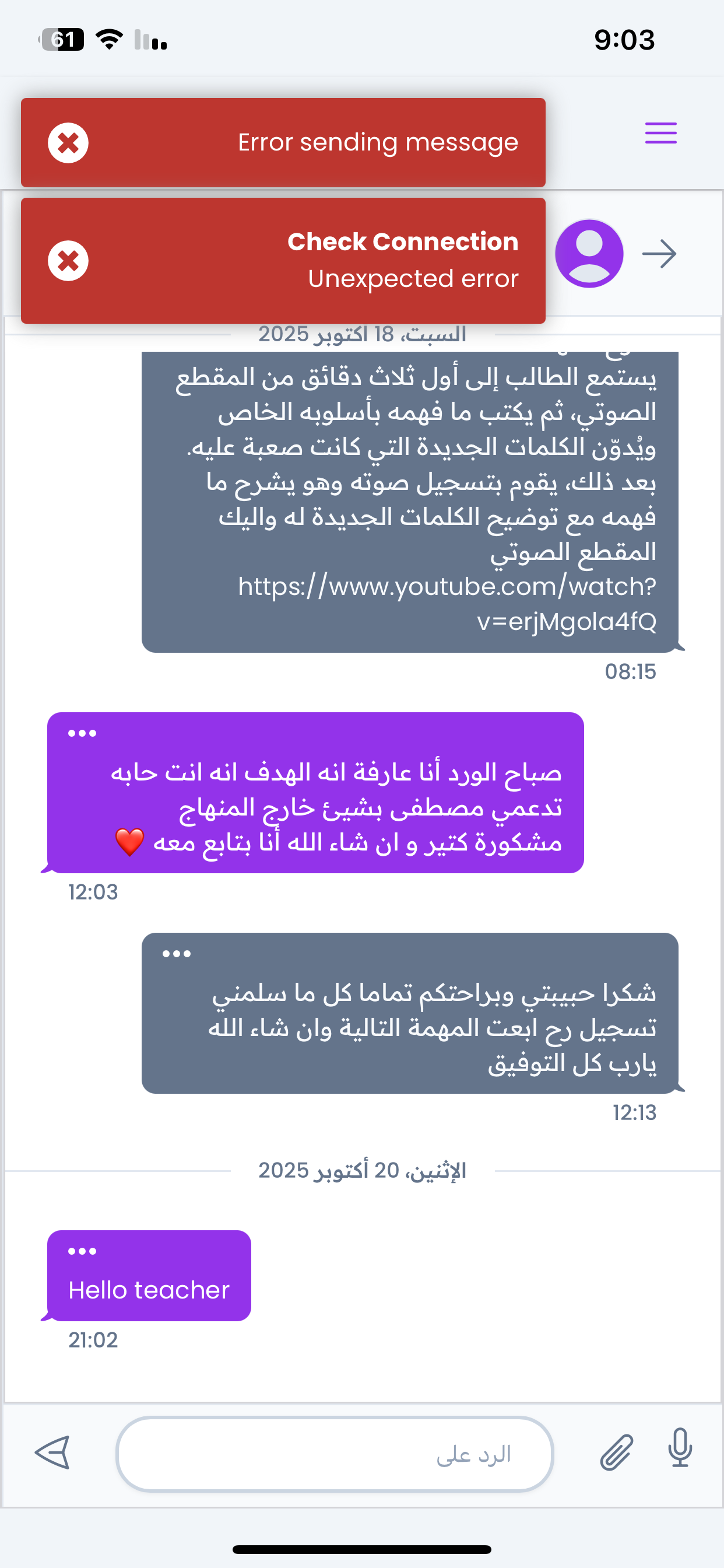This screenshot has height=1568, width=724.
Task: Go back using the header arrow
Action: coord(659,254)
